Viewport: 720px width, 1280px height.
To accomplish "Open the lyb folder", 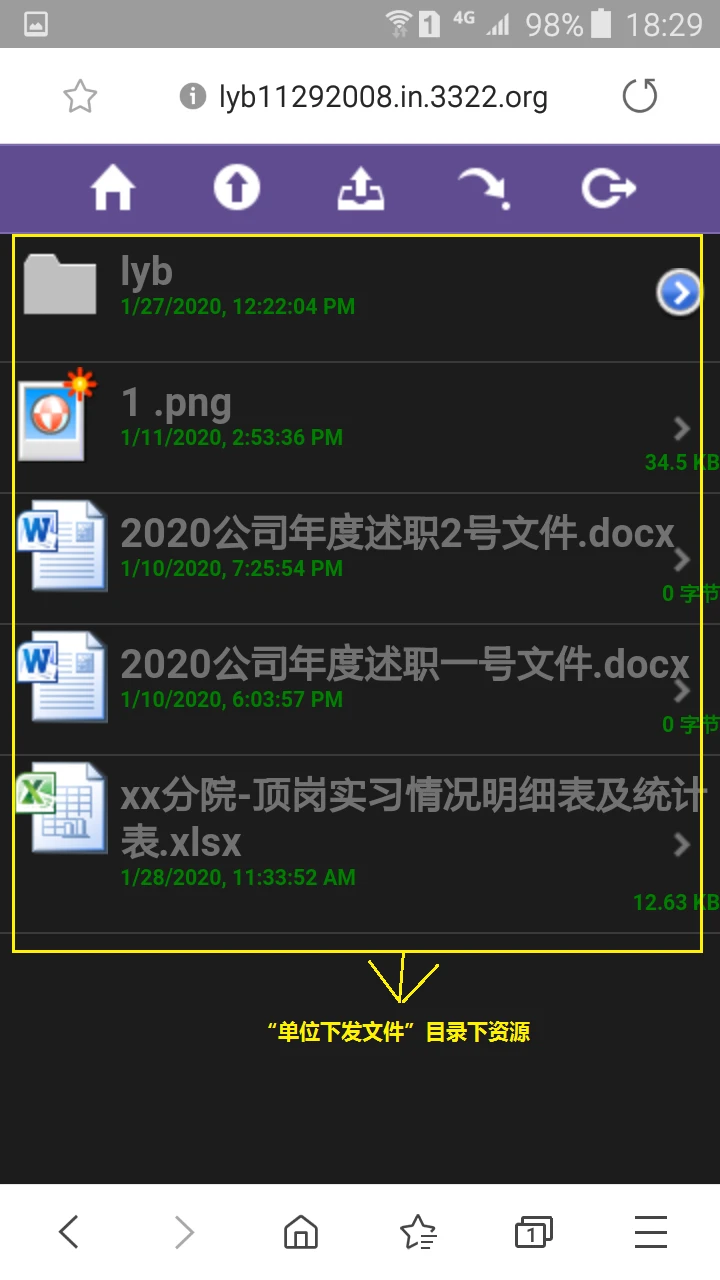I will [x=147, y=272].
